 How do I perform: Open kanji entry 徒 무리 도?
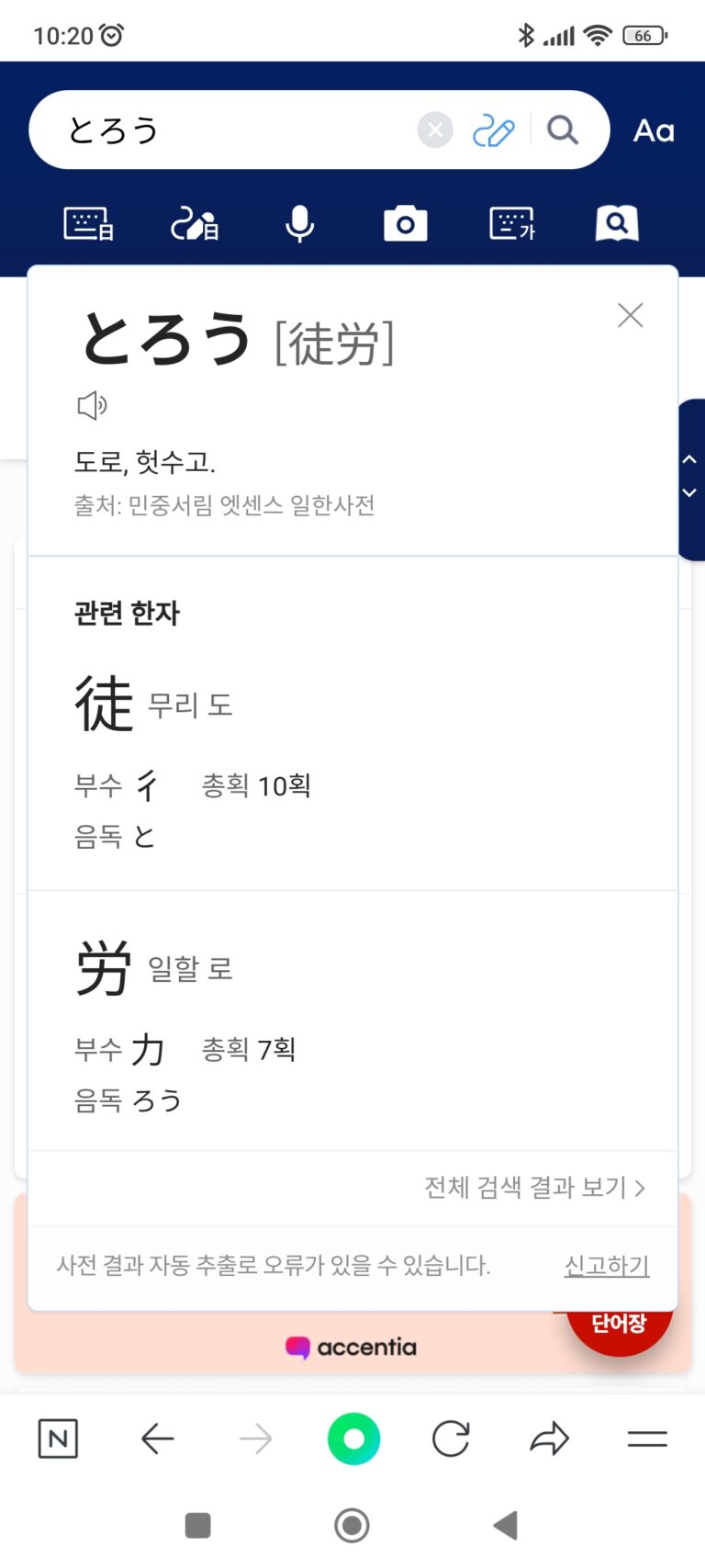[x=152, y=705]
